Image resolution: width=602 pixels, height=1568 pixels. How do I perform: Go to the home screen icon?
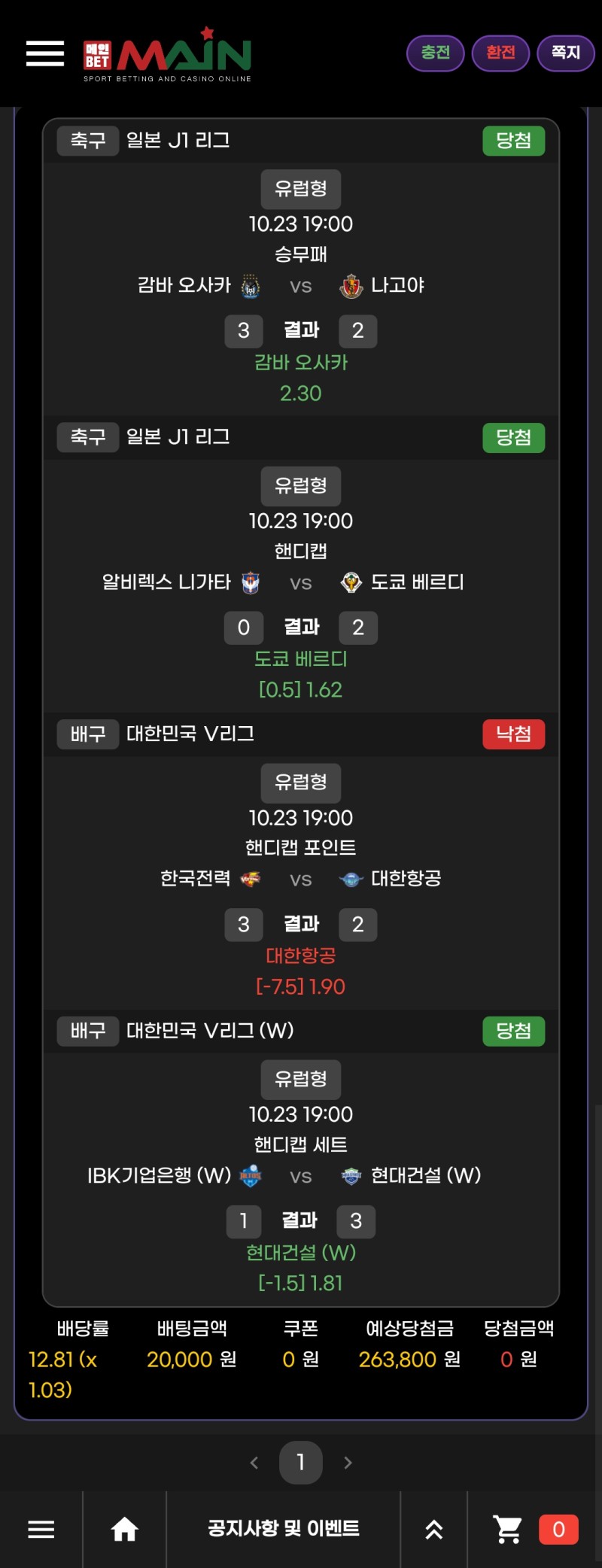[125, 1529]
